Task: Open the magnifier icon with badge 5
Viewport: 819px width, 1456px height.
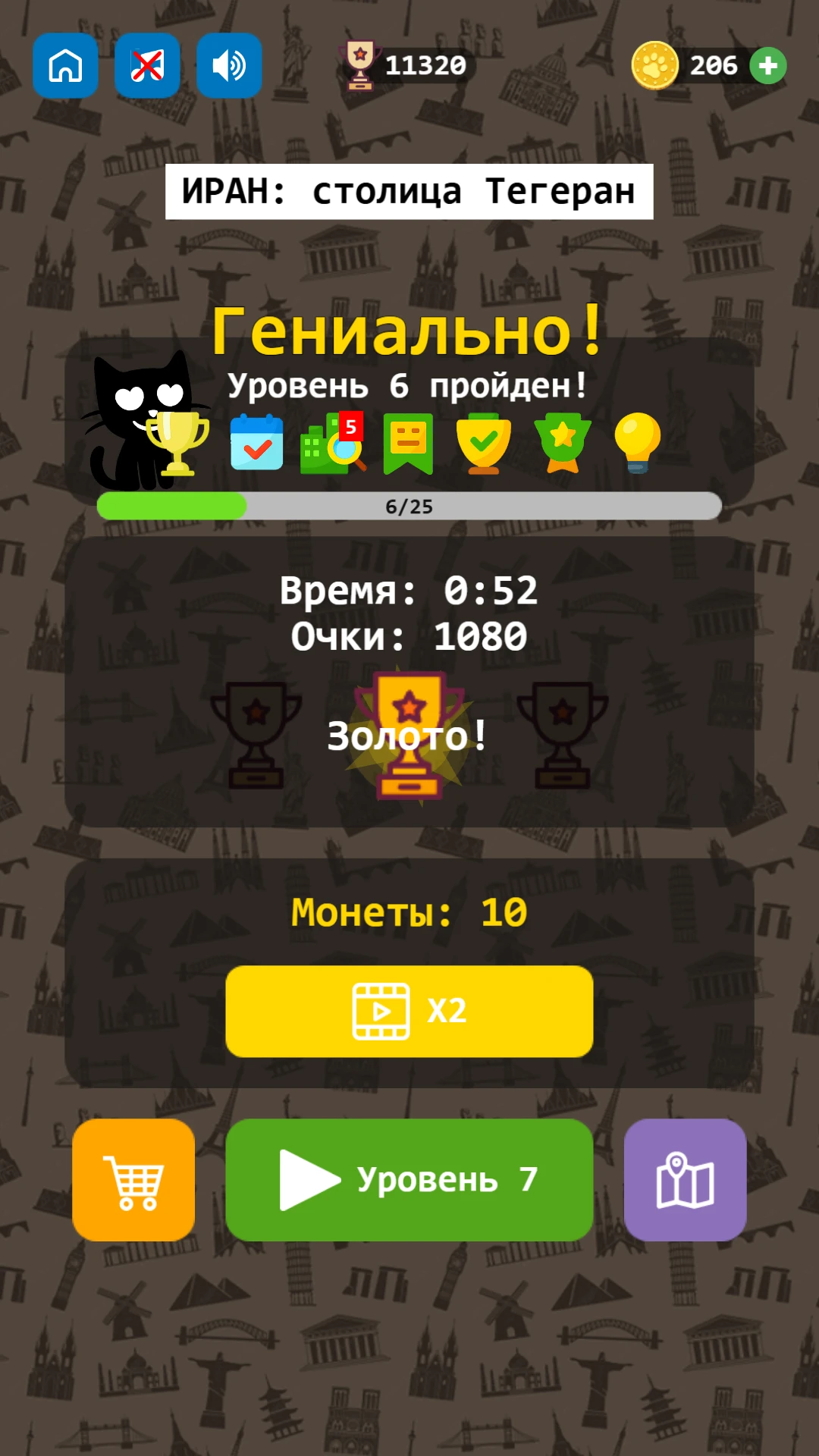Action: 334,444
